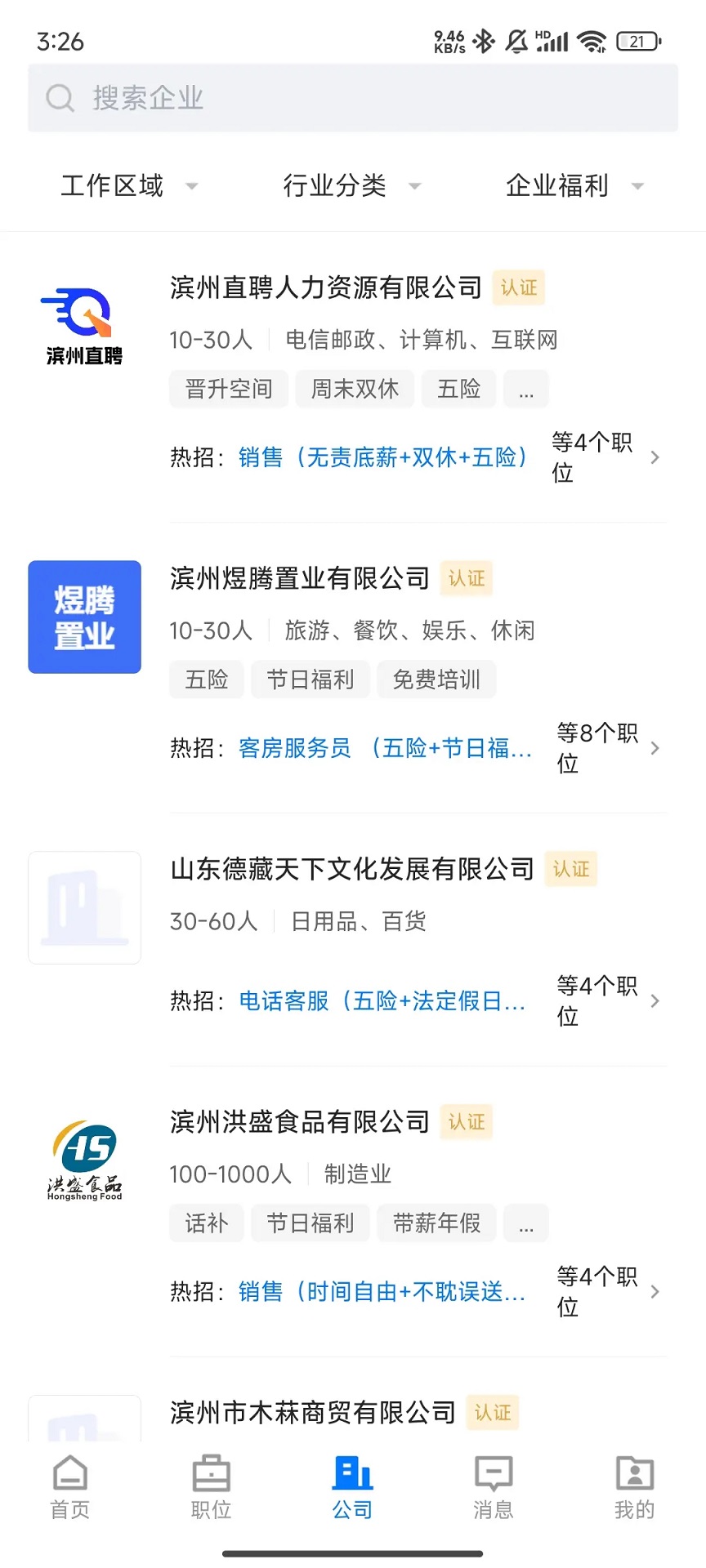
Task: View the 客房服务员 hot job listing
Action: tap(384, 748)
